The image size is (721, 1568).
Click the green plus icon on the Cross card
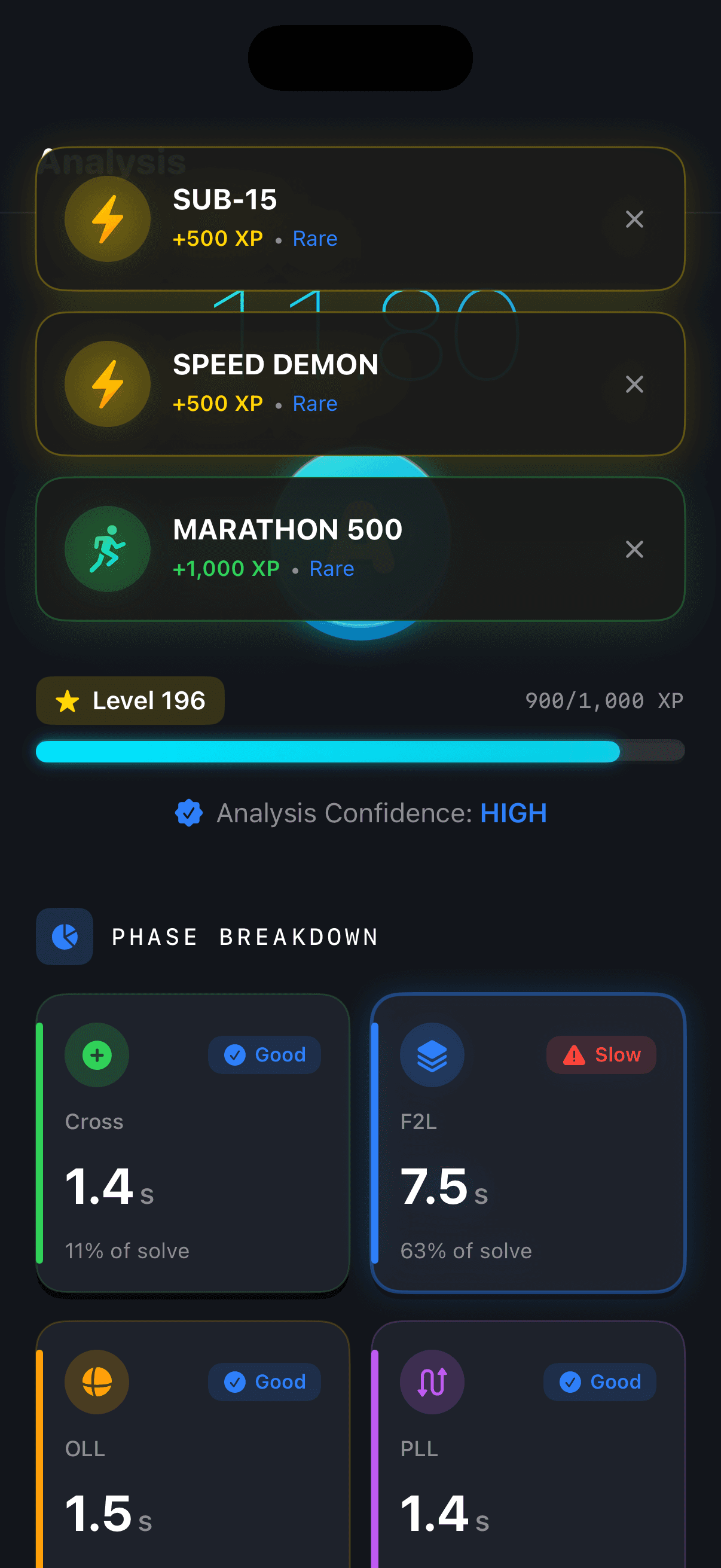(x=97, y=1055)
